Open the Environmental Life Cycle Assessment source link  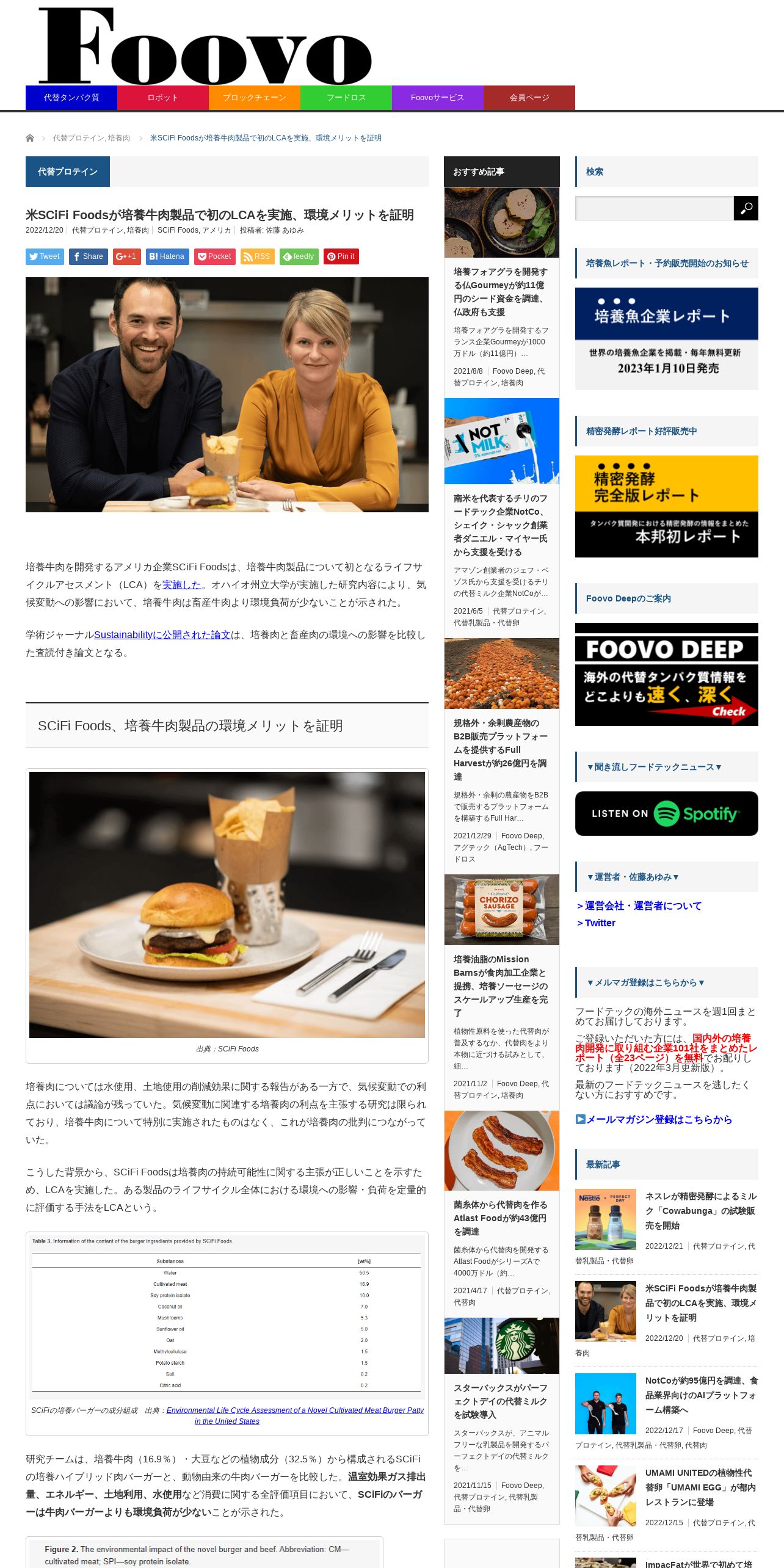[295, 1416]
